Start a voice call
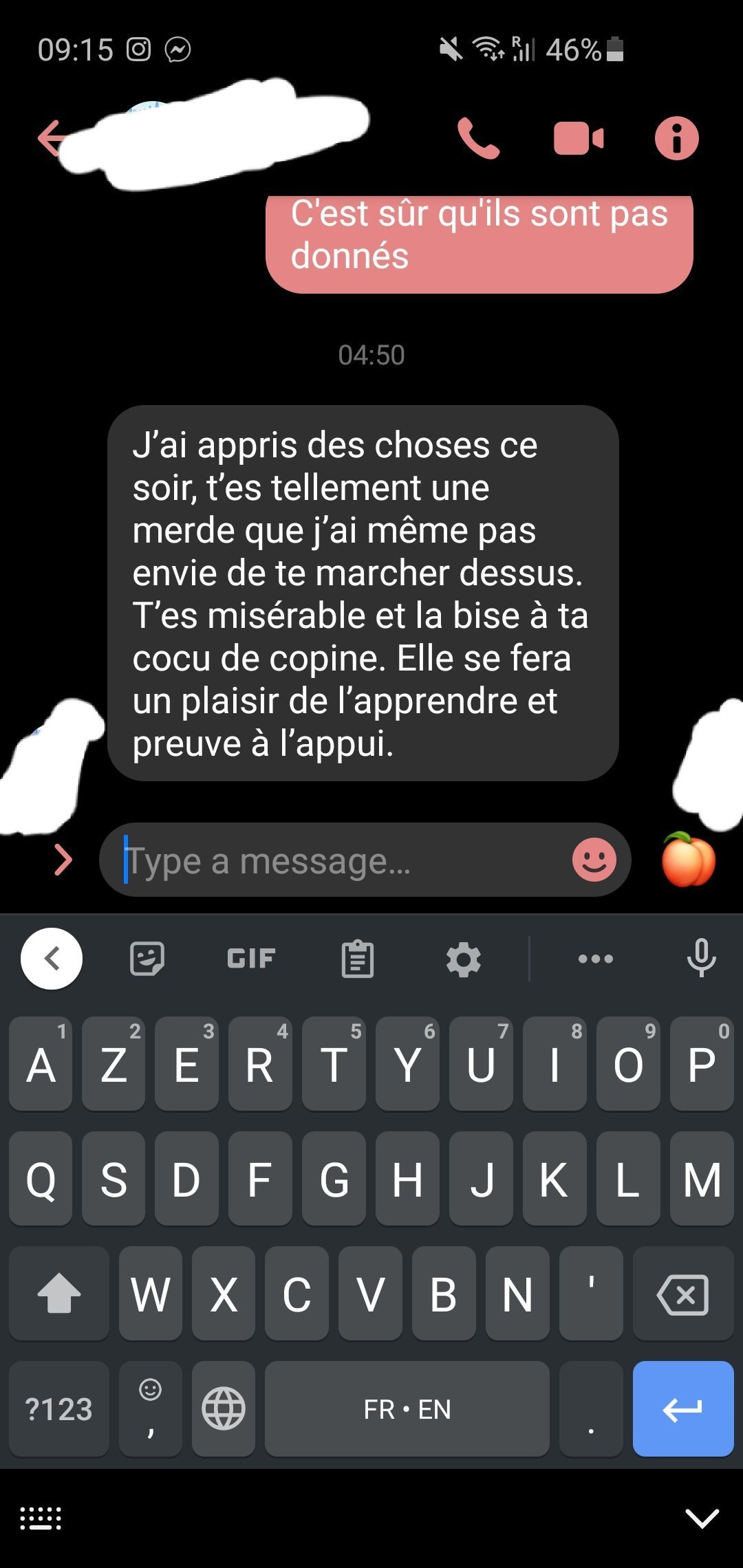This screenshot has width=743, height=1568. coord(478,138)
